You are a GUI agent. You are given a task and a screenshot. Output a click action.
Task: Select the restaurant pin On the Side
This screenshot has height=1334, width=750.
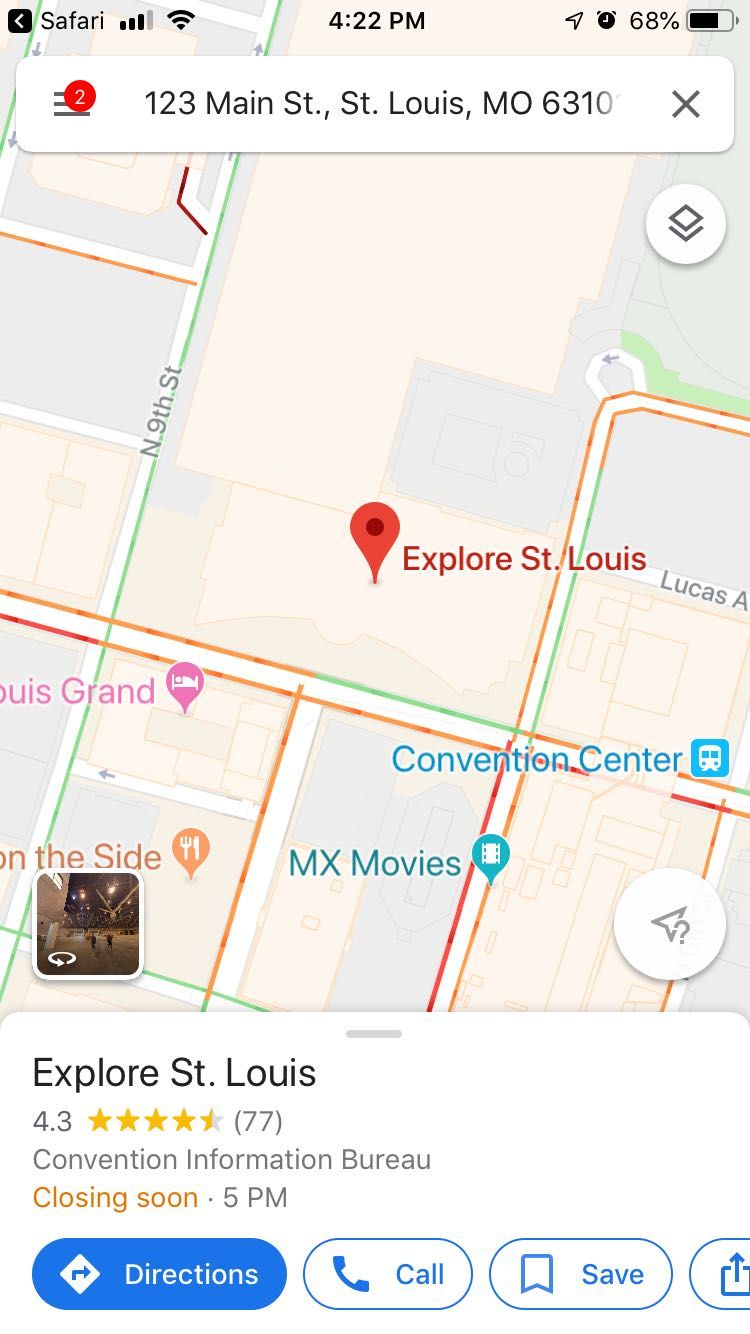click(190, 851)
